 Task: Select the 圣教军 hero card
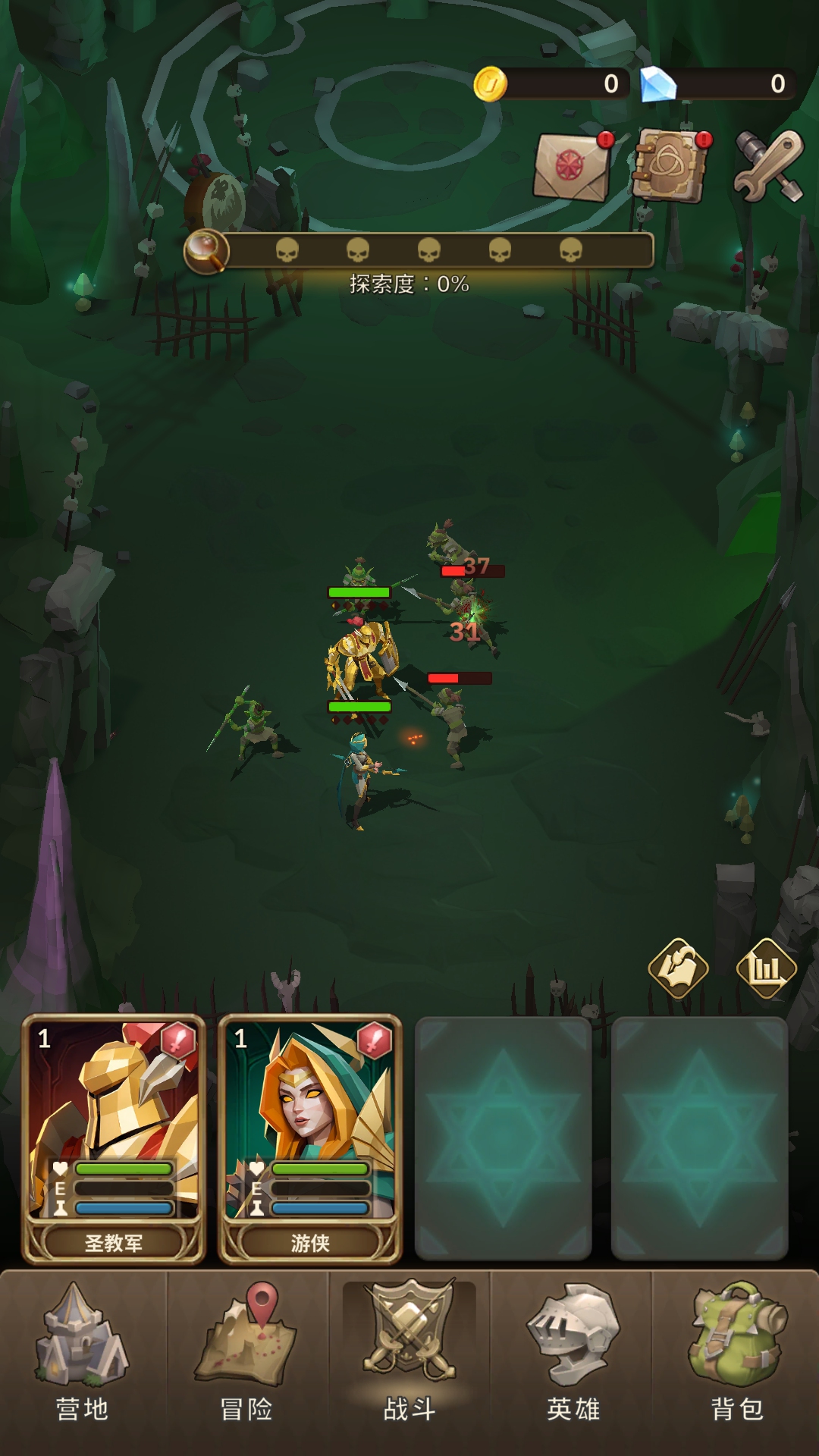tap(114, 1137)
